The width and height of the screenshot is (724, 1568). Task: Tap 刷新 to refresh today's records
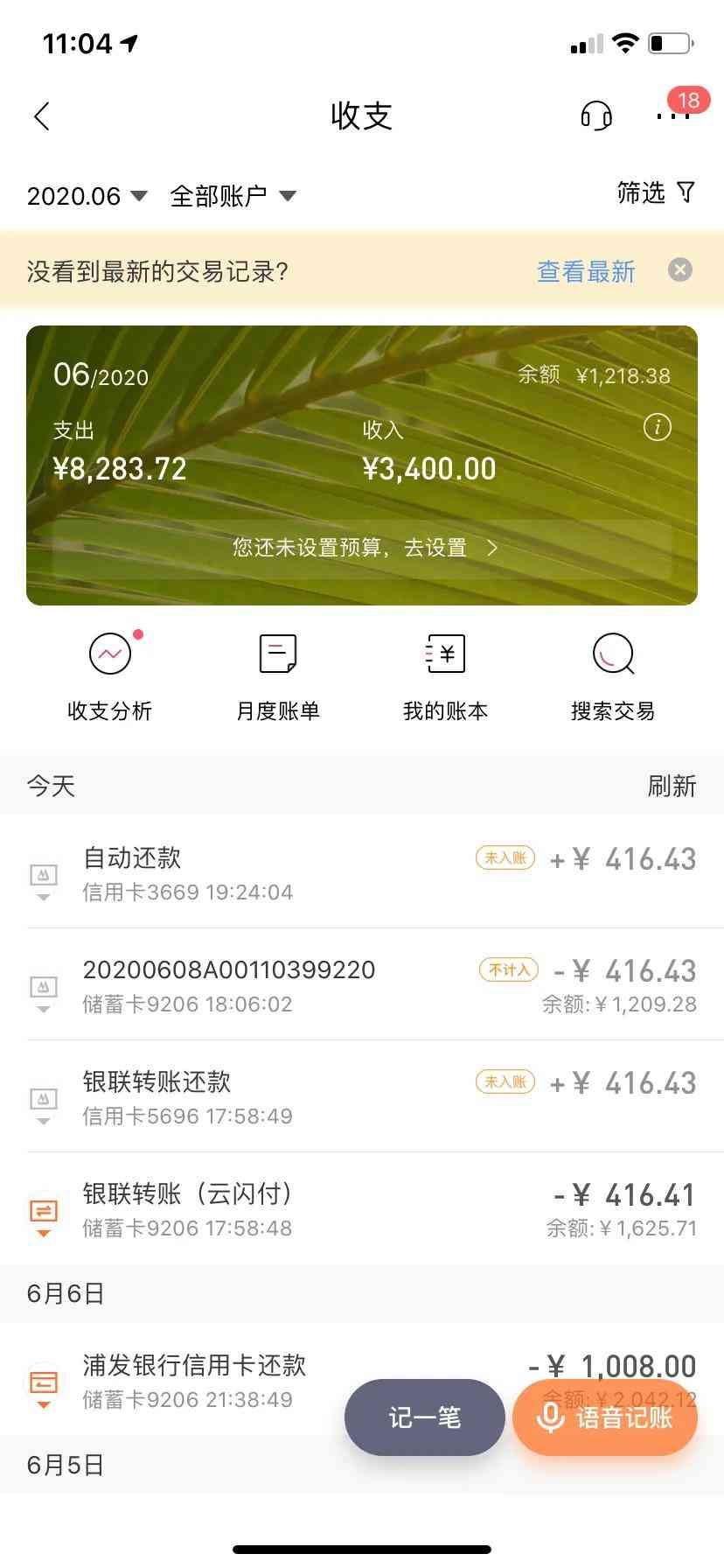coord(672,786)
